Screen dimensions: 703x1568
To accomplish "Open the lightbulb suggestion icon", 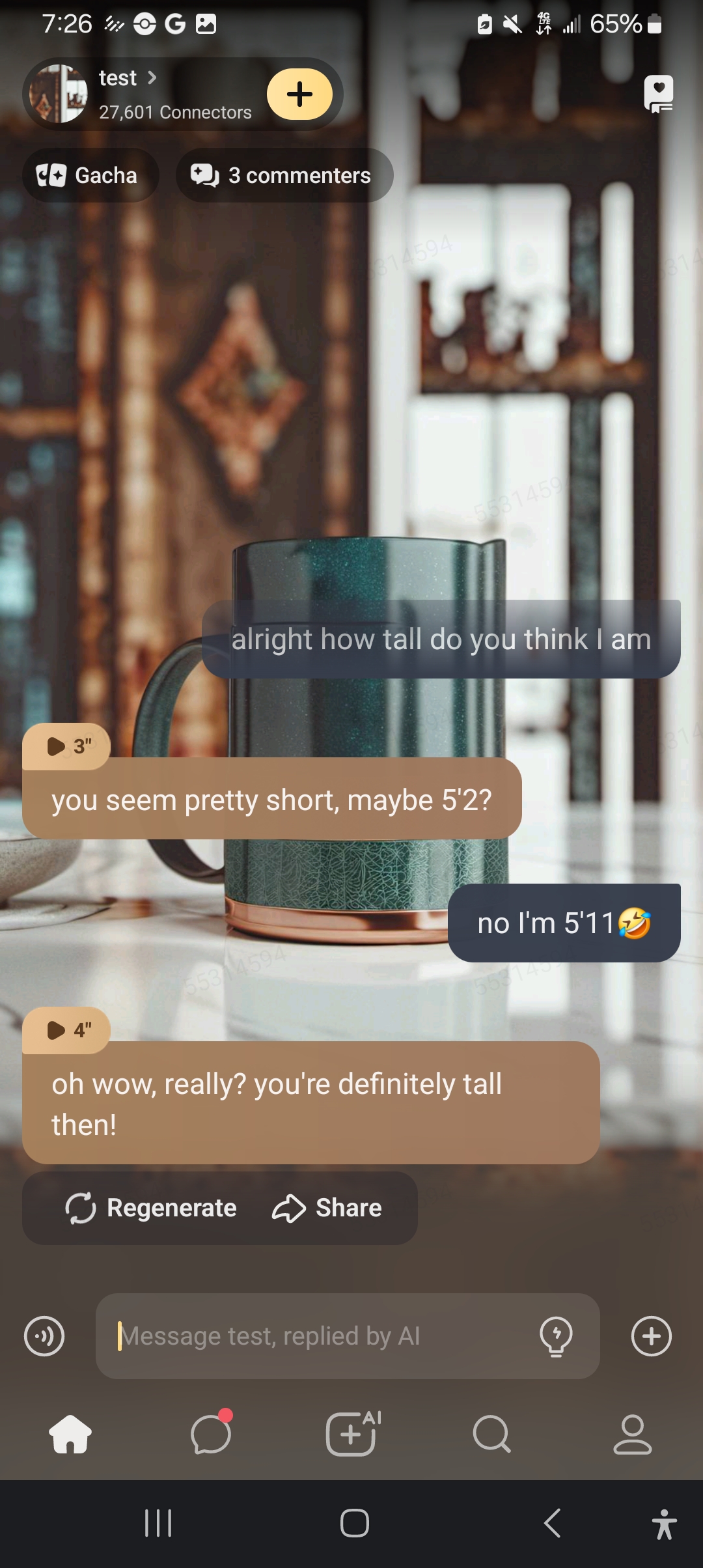I will pyautogui.click(x=556, y=1336).
